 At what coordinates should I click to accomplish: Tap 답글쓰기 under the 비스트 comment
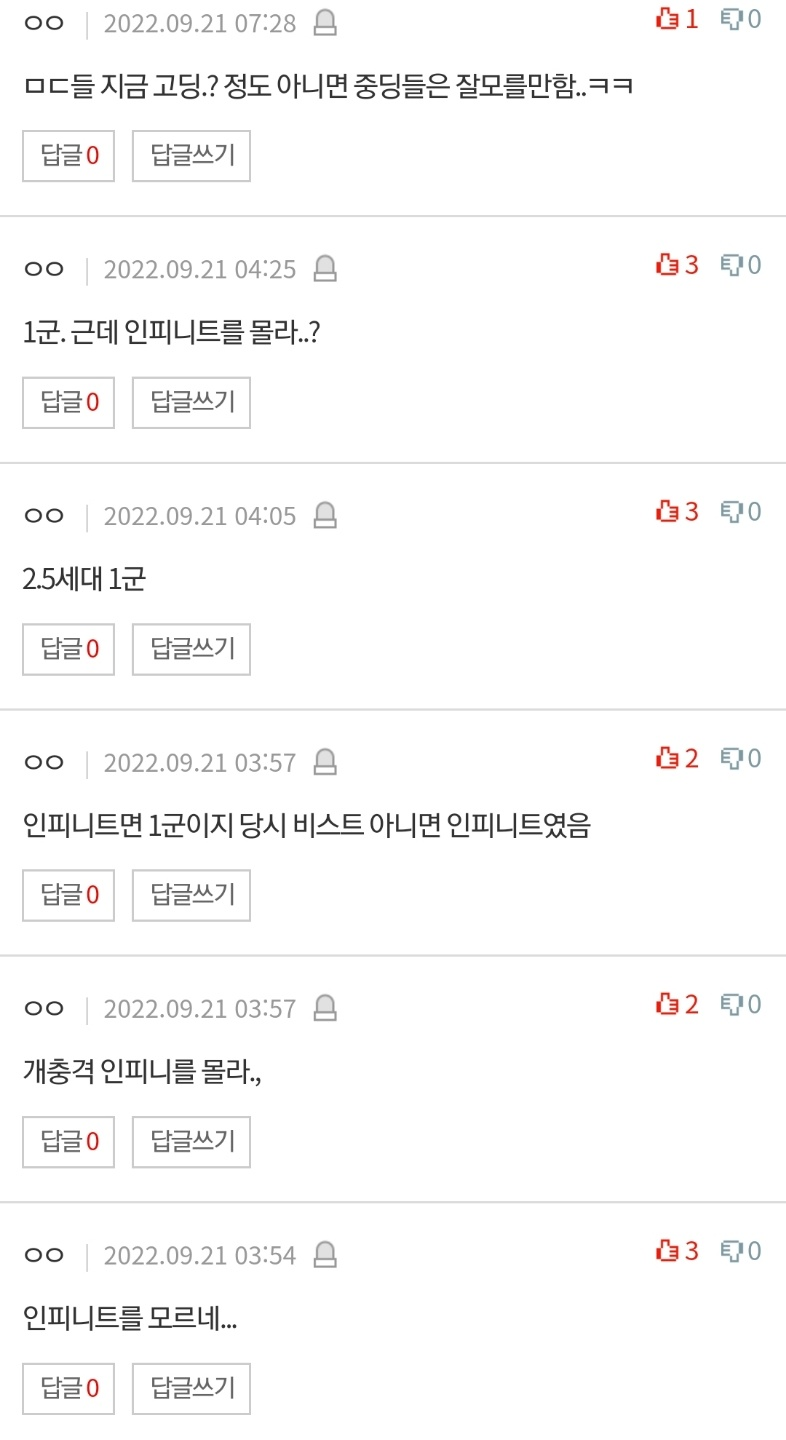(x=191, y=895)
